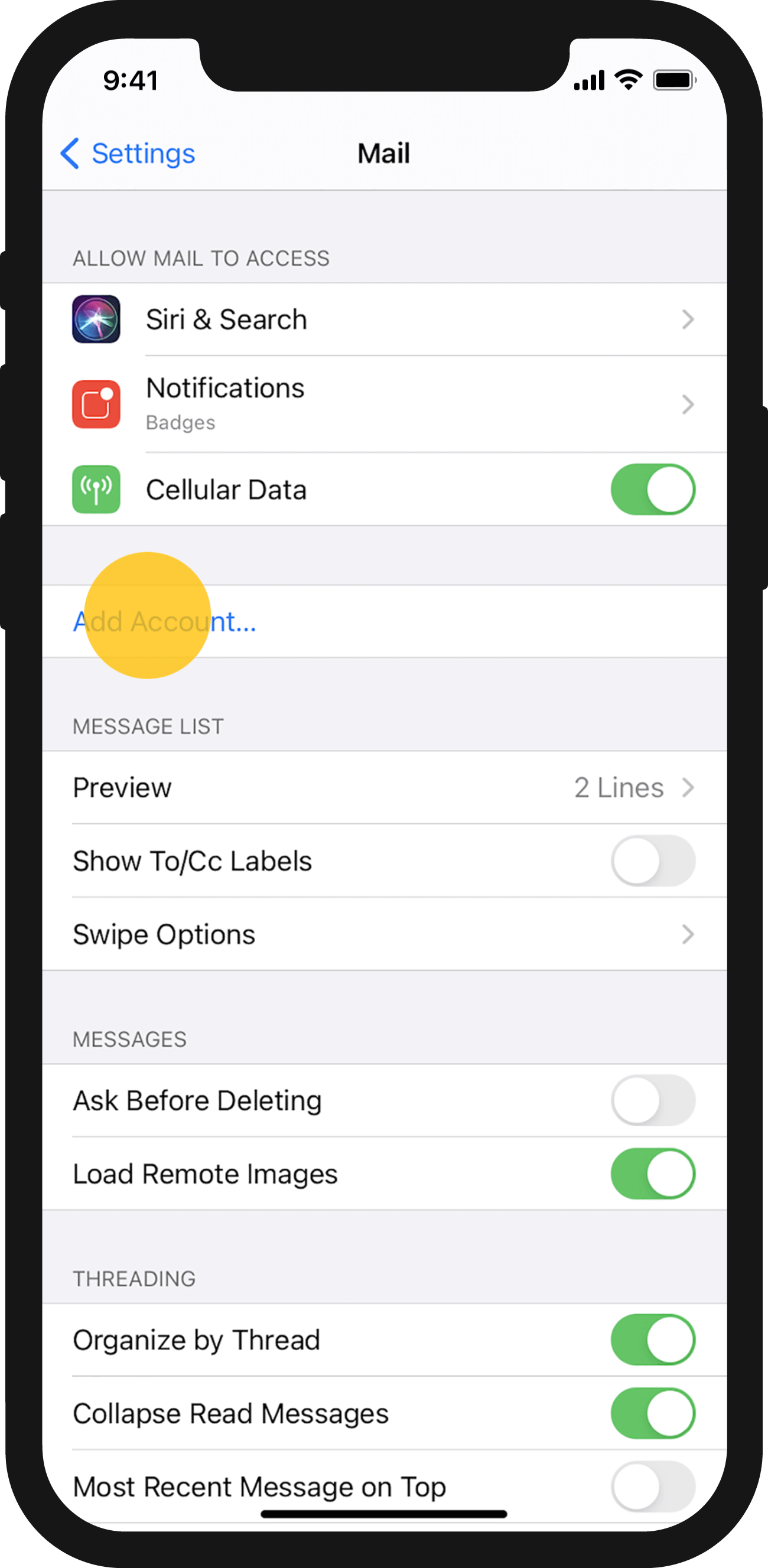The image size is (768, 1568).
Task: Enable Most Recent Message on Top
Action: (653, 1486)
